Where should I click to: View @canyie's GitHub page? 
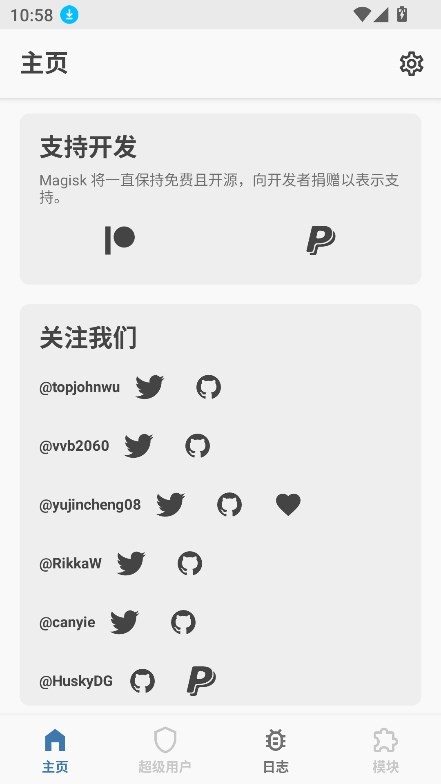[x=184, y=622]
